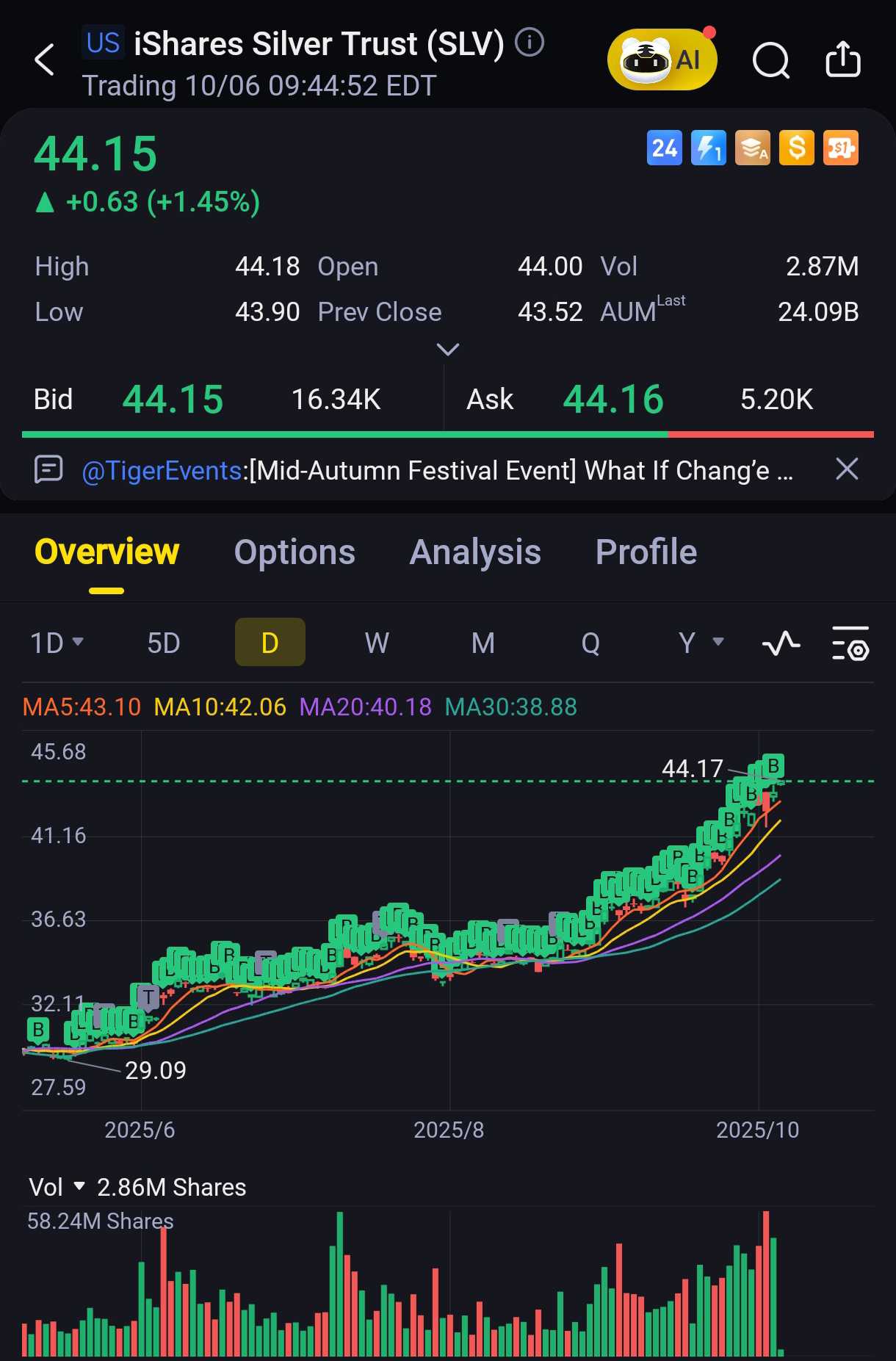This screenshot has width=896, height=1361.
Task: Switch to the Profile tab
Action: coord(646,552)
